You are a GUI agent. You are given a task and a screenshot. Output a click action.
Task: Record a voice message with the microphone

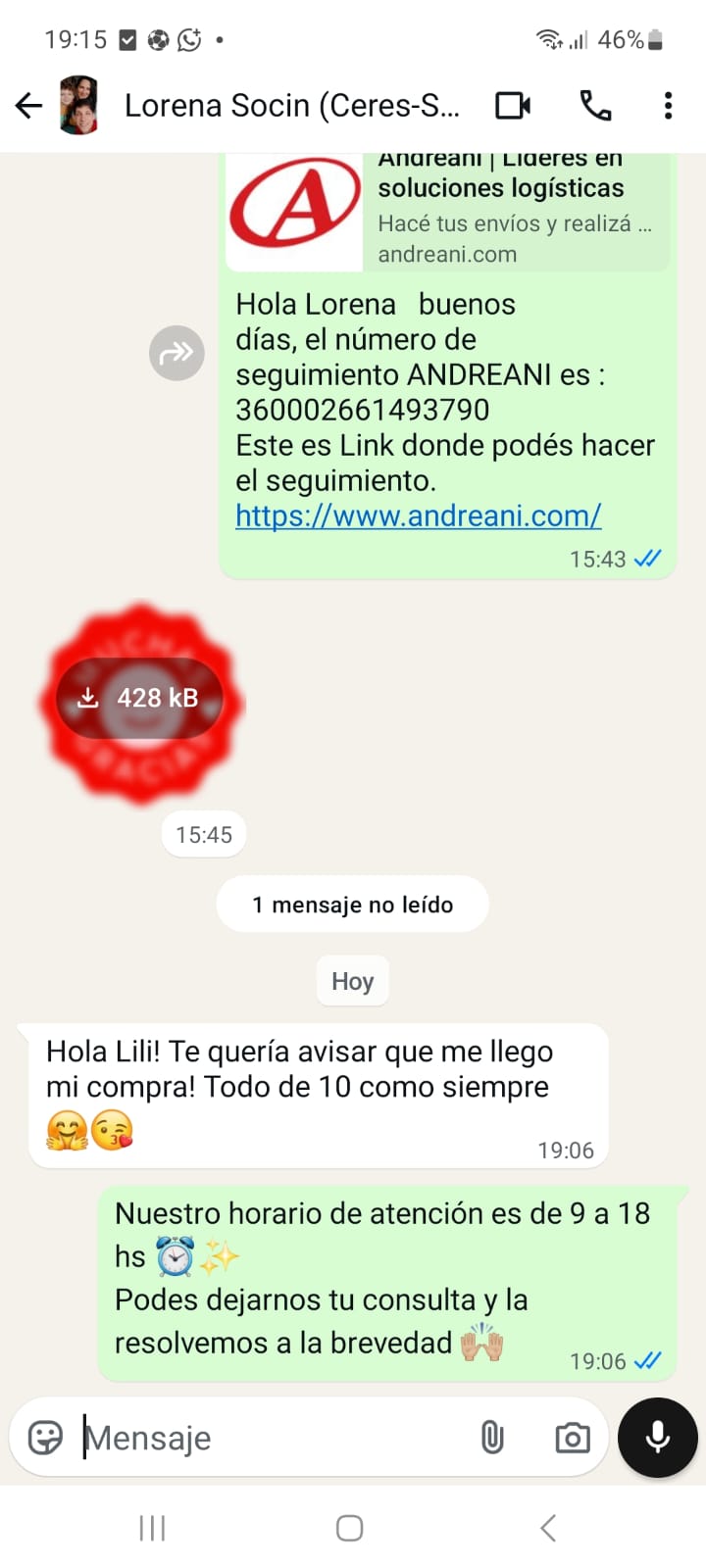(658, 1438)
